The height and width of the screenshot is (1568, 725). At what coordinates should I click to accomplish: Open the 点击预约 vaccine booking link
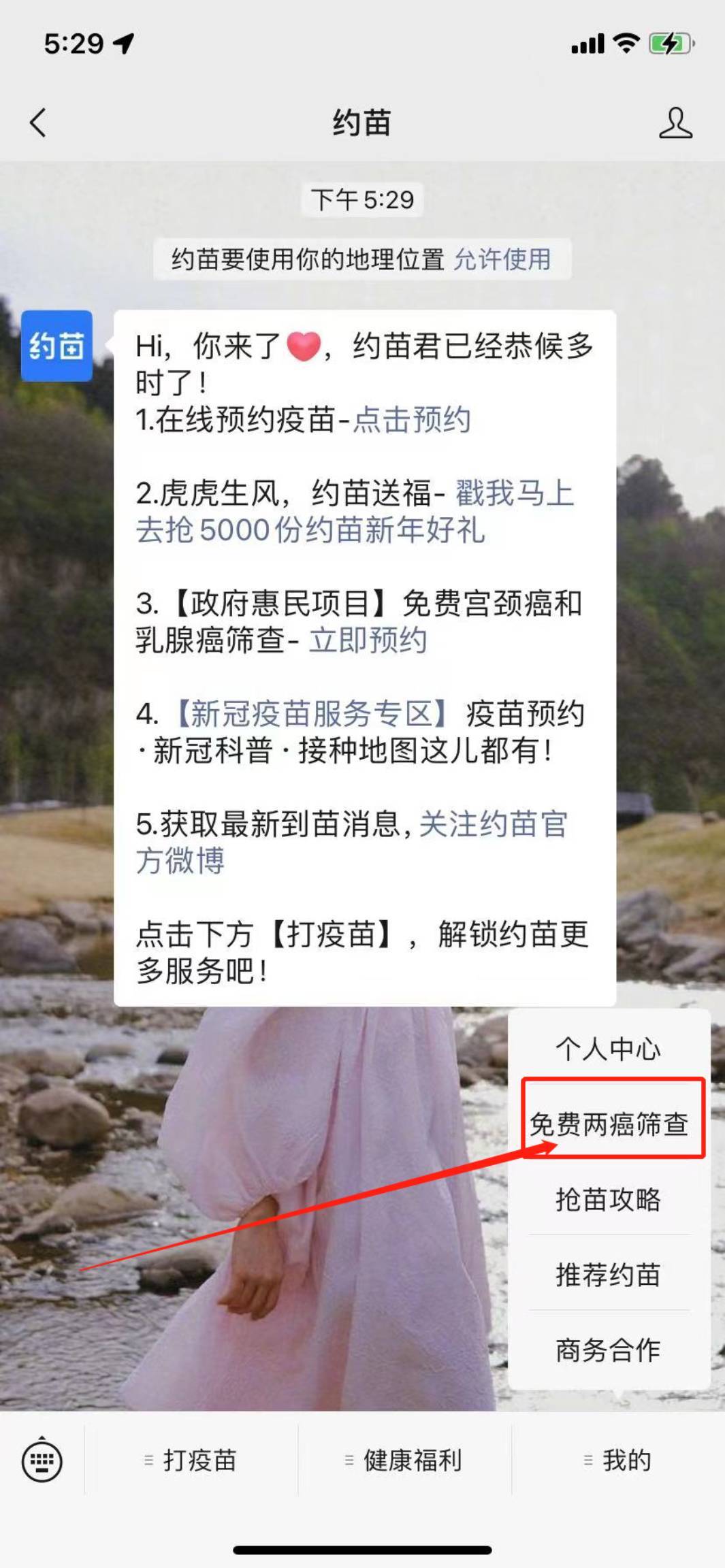412,419
